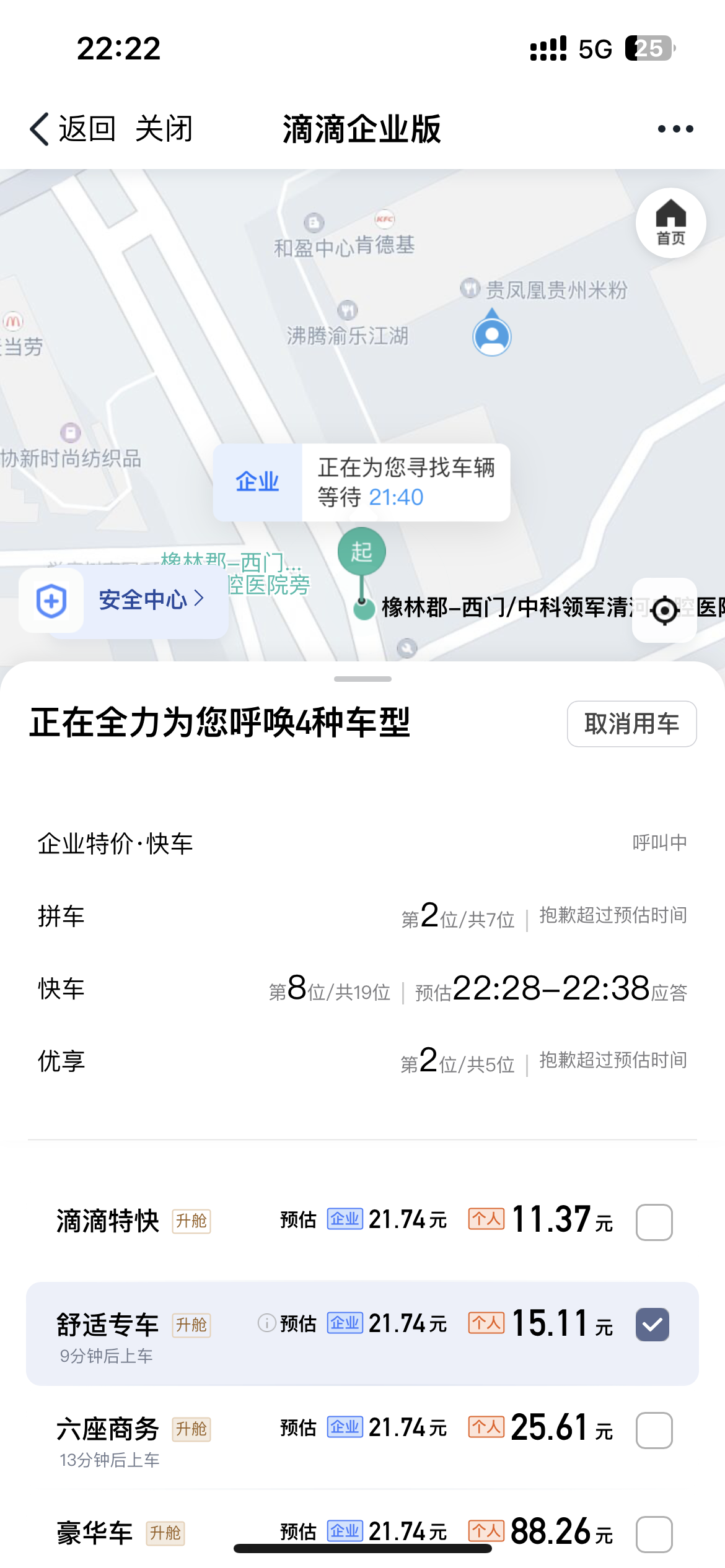Open 安全中心 safety center
Viewport: 725px width, 1568px height.
point(124,600)
